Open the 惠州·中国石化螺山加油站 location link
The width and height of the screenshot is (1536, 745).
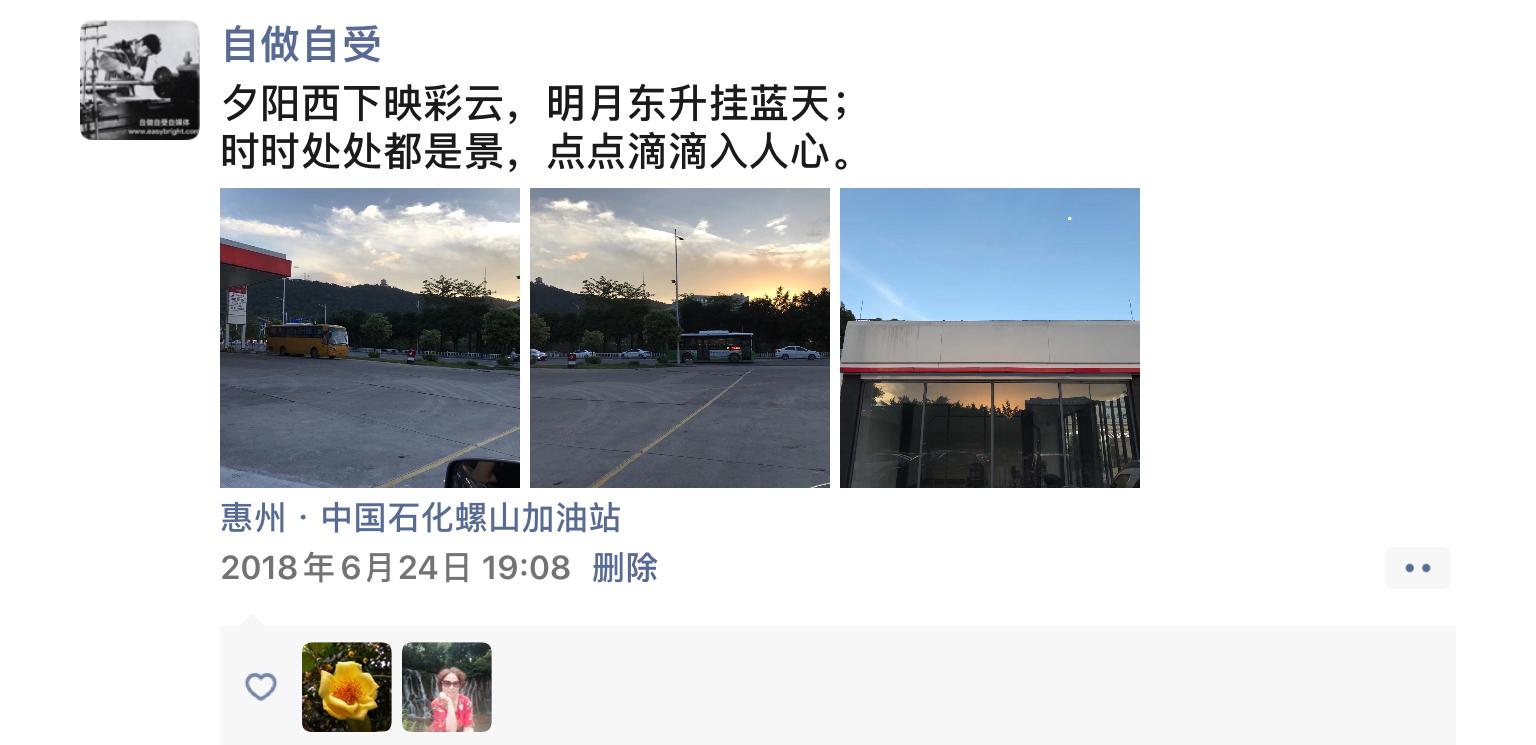[420, 518]
